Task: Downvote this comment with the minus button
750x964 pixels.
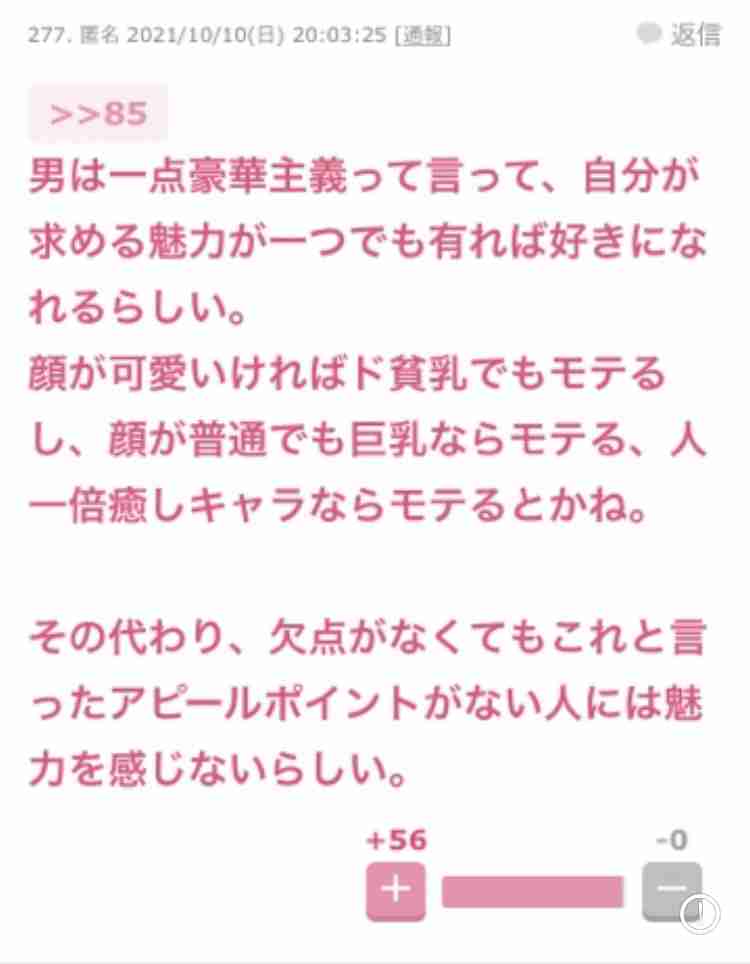Action: pos(672,889)
